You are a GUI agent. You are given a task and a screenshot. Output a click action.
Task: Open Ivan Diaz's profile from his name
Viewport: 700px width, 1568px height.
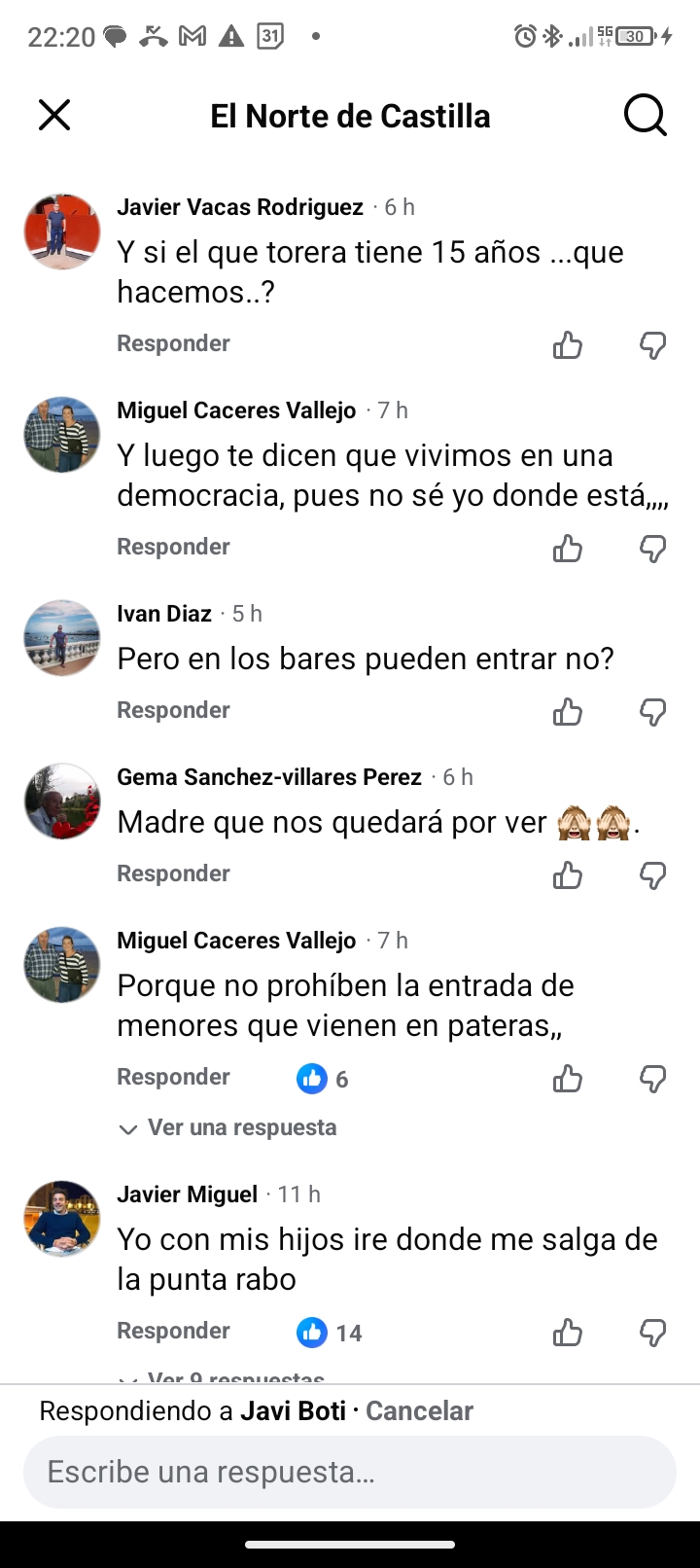click(164, 614)
